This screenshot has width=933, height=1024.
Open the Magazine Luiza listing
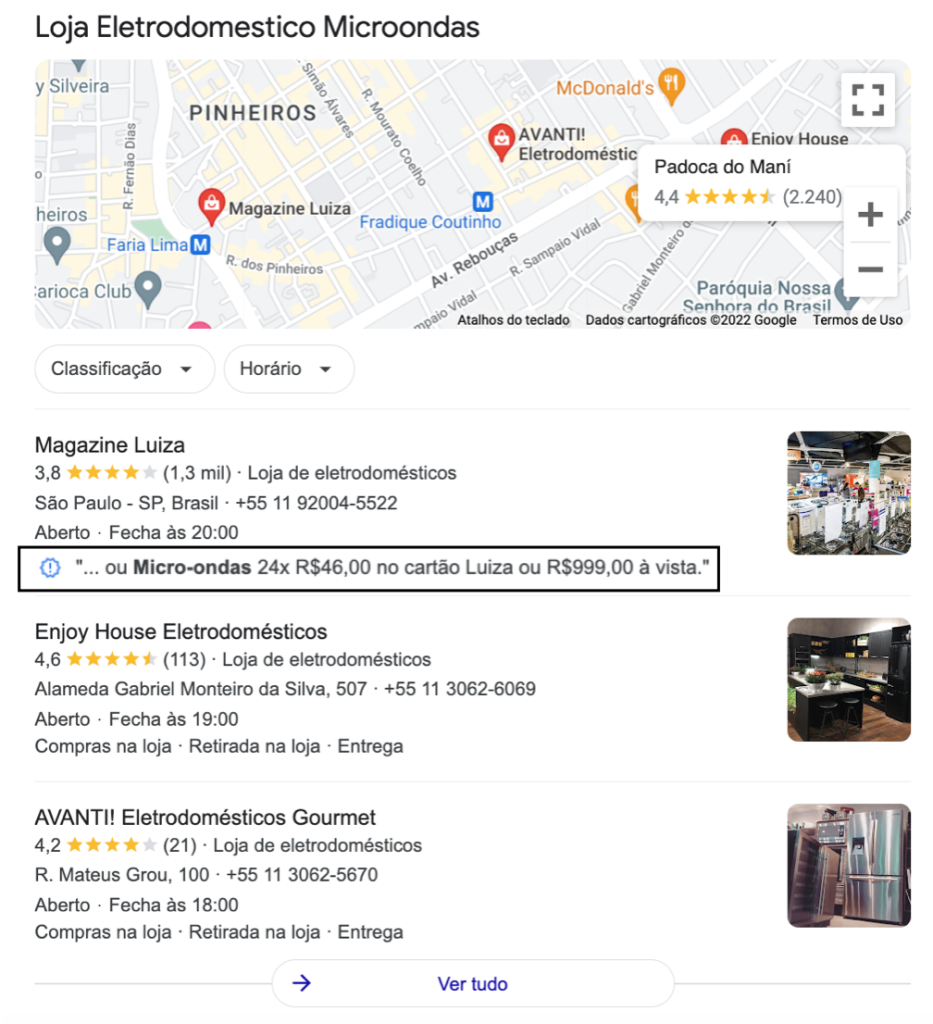tap(109, 445)
